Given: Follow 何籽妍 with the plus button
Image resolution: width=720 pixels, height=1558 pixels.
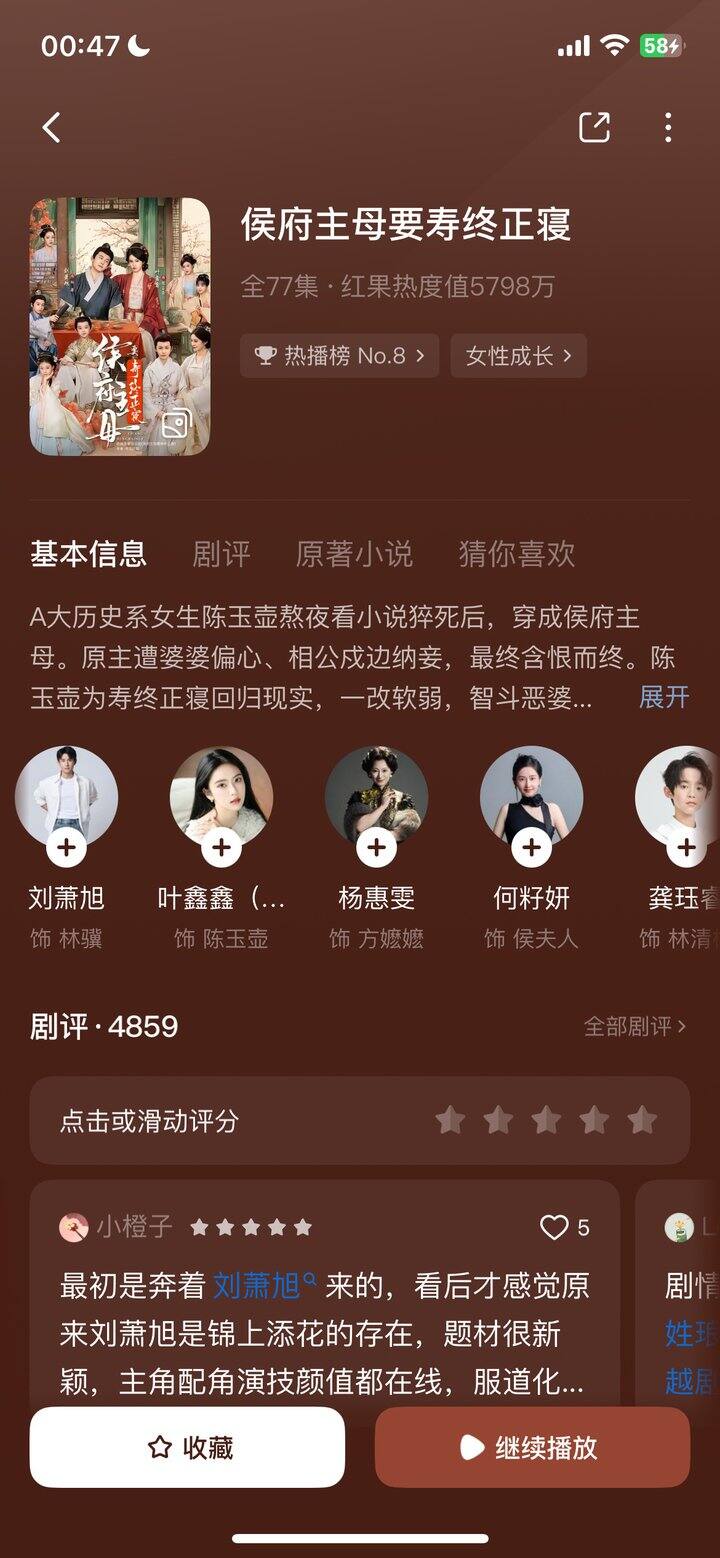Looking at the screenshot, I should pyautogui.click(x=531, y=848).
